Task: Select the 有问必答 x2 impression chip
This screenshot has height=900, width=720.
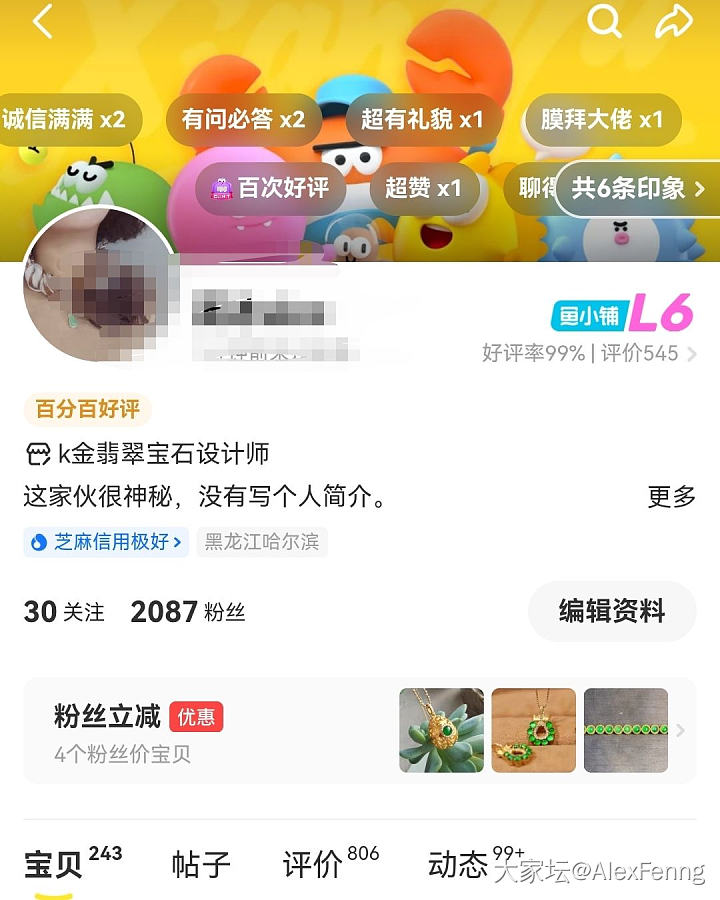Action: point(243,120)
